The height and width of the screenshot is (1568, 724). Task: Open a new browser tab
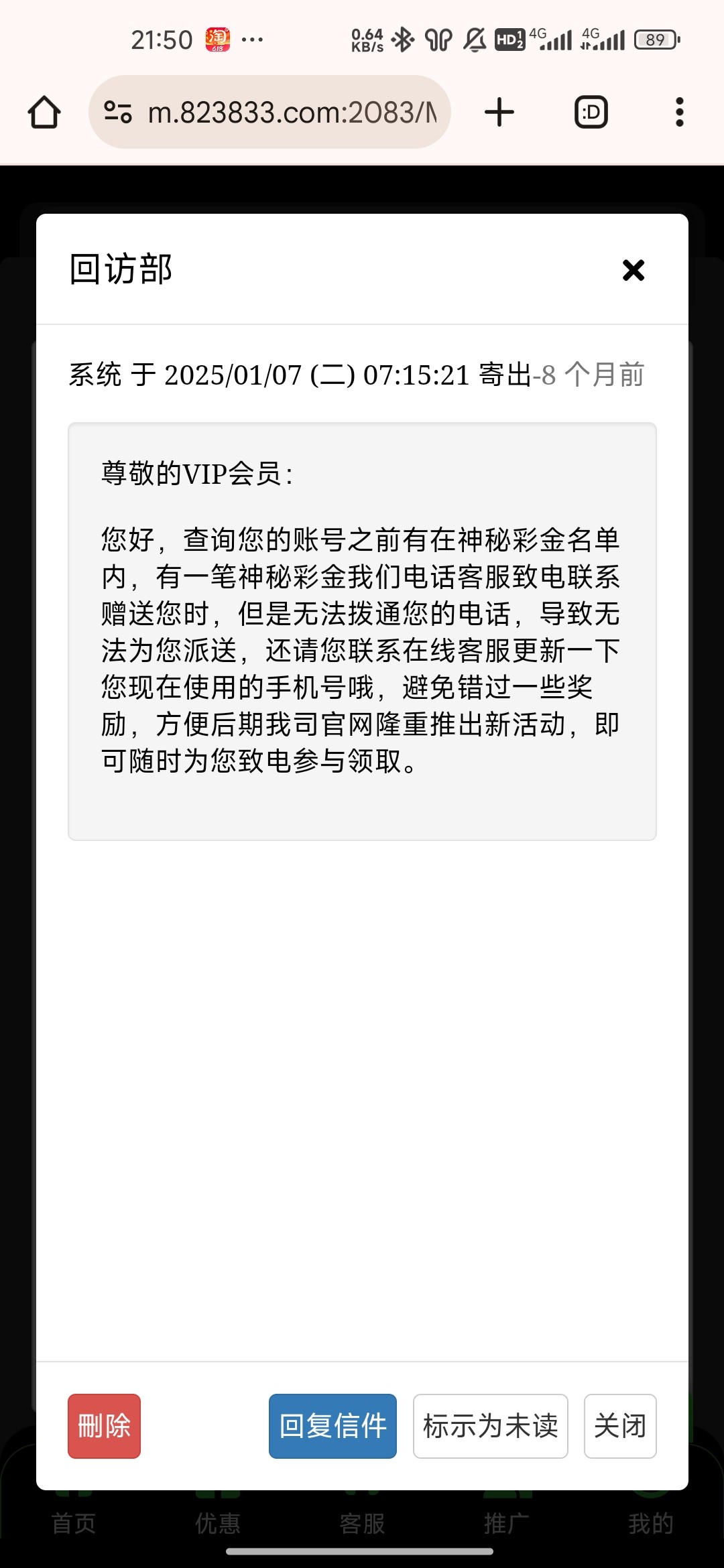pos(499,112)
